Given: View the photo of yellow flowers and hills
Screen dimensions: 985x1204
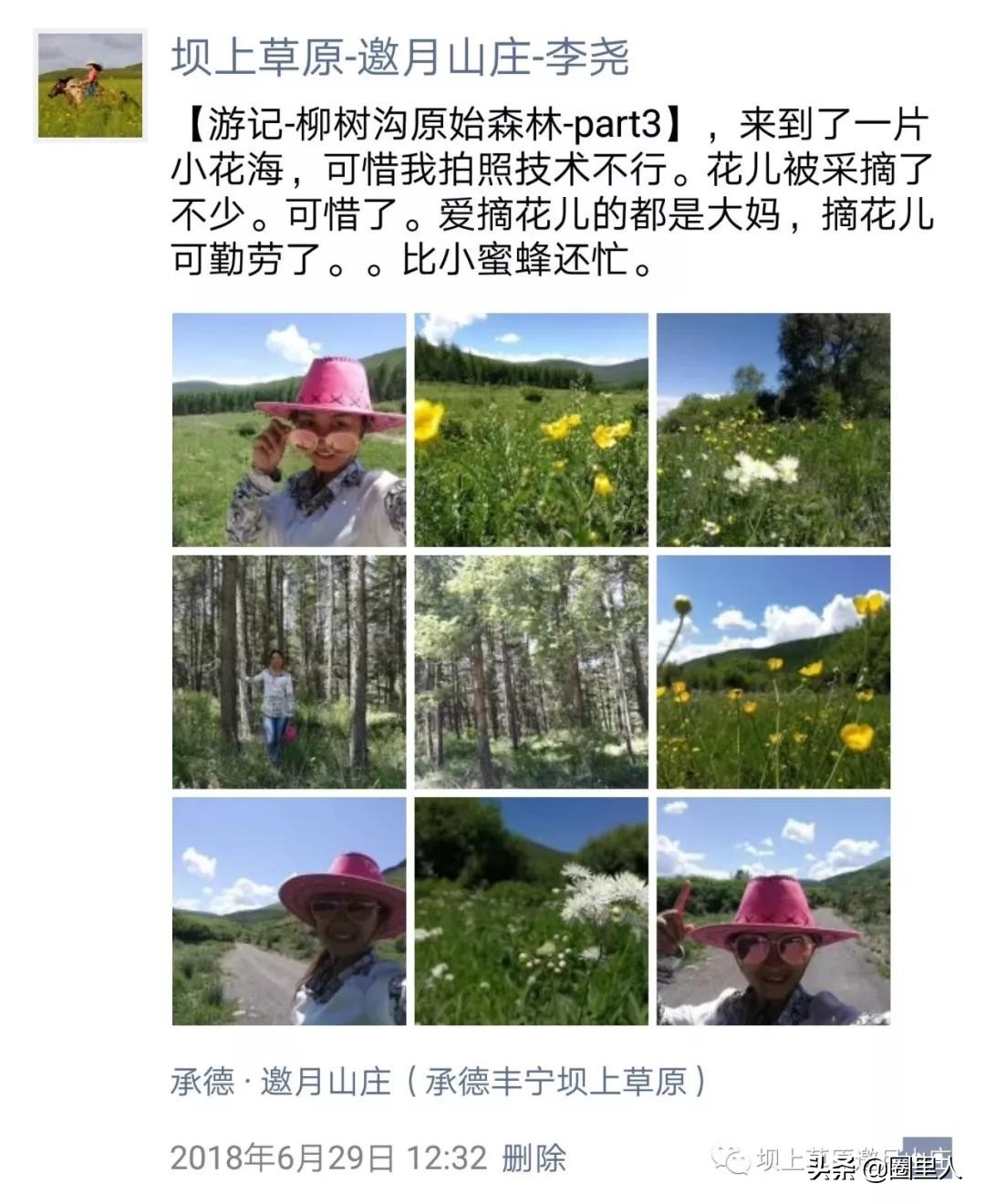Looking at the screenshot, I should [x=531, y=430].
